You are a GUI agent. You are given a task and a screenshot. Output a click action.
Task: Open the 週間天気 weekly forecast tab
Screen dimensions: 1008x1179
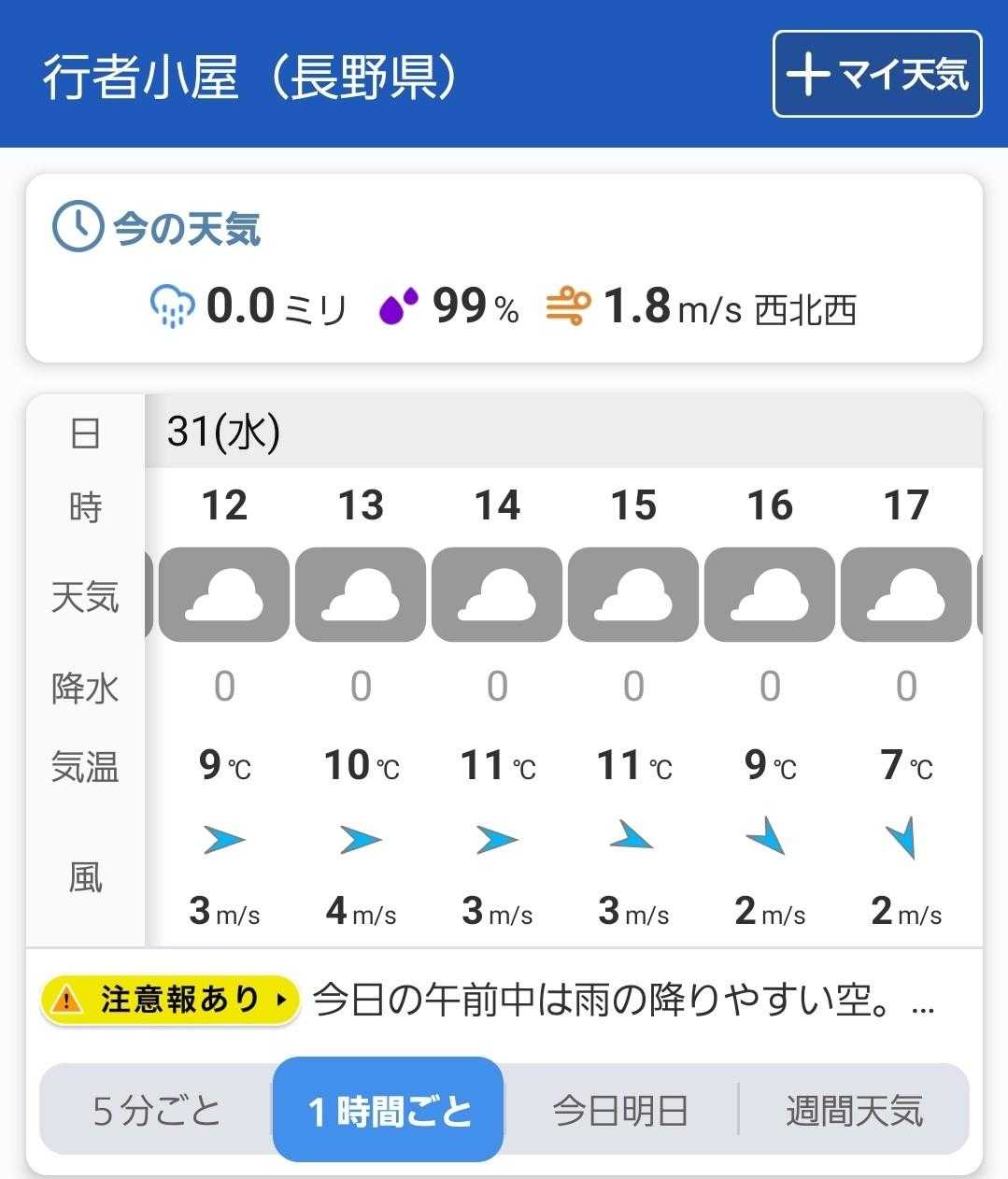coord(854,1111)
